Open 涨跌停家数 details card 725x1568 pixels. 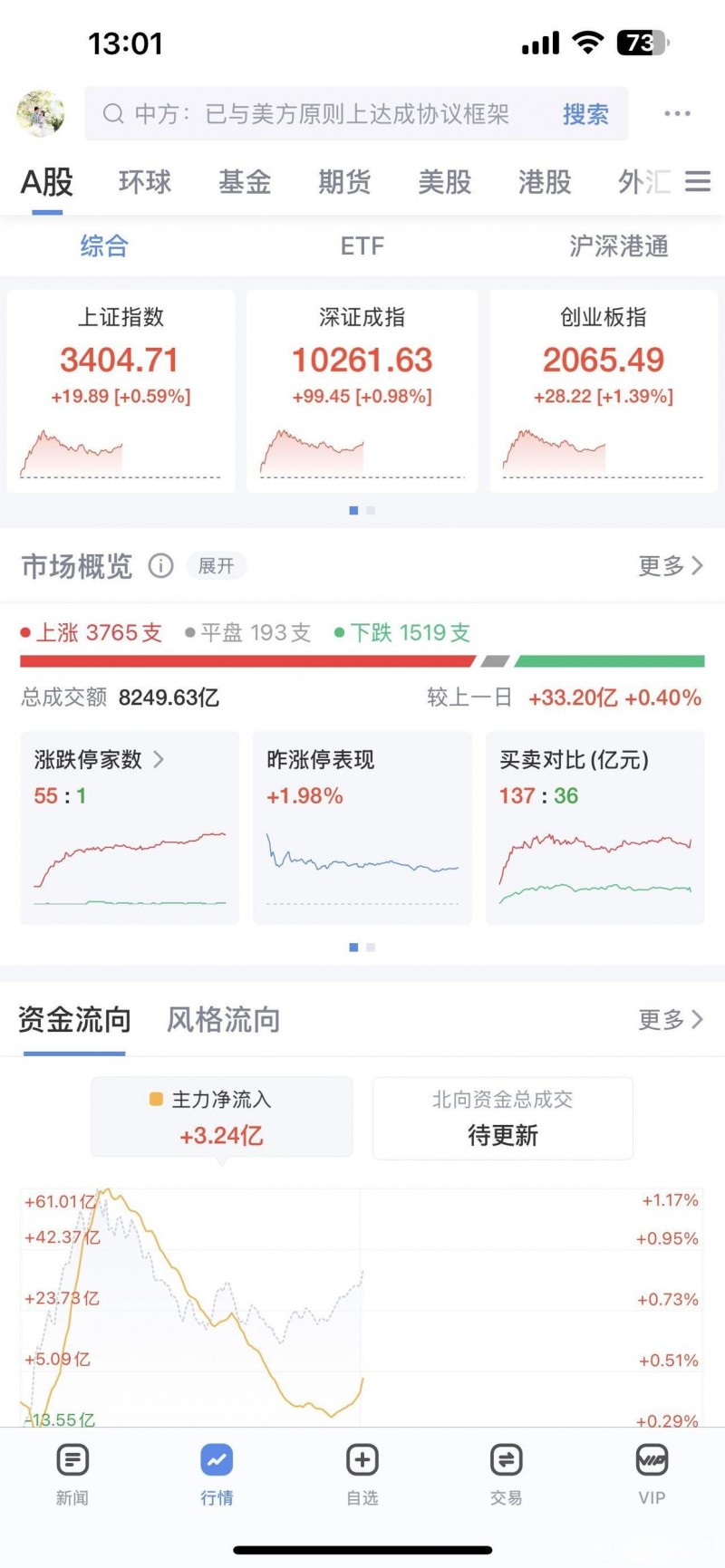(x=130, y=827)
